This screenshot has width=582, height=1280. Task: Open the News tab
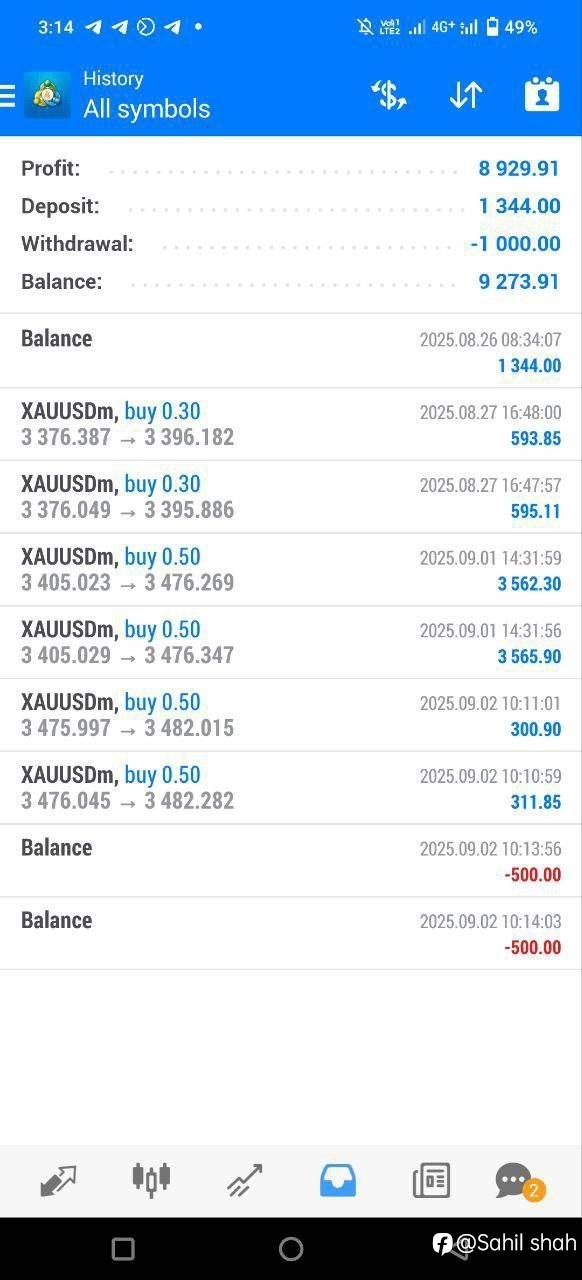(x=431, y=1181)
